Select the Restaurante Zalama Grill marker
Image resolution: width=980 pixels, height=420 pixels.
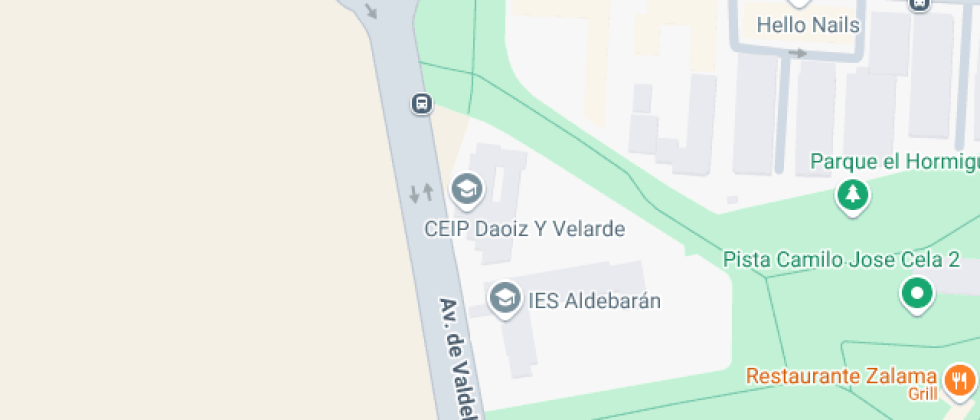(960, 379)
